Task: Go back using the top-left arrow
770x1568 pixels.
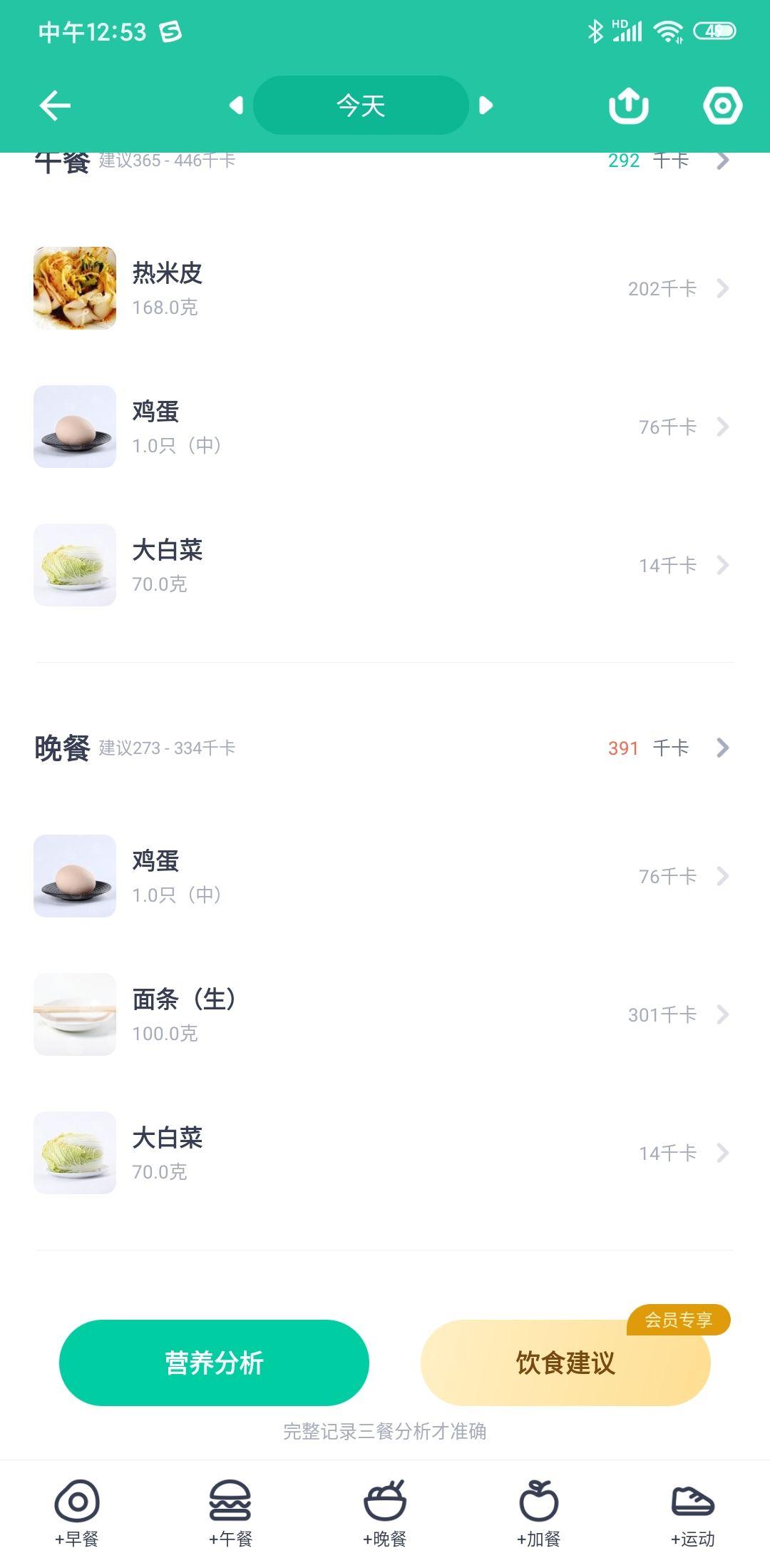Action: tap(55, 106)
